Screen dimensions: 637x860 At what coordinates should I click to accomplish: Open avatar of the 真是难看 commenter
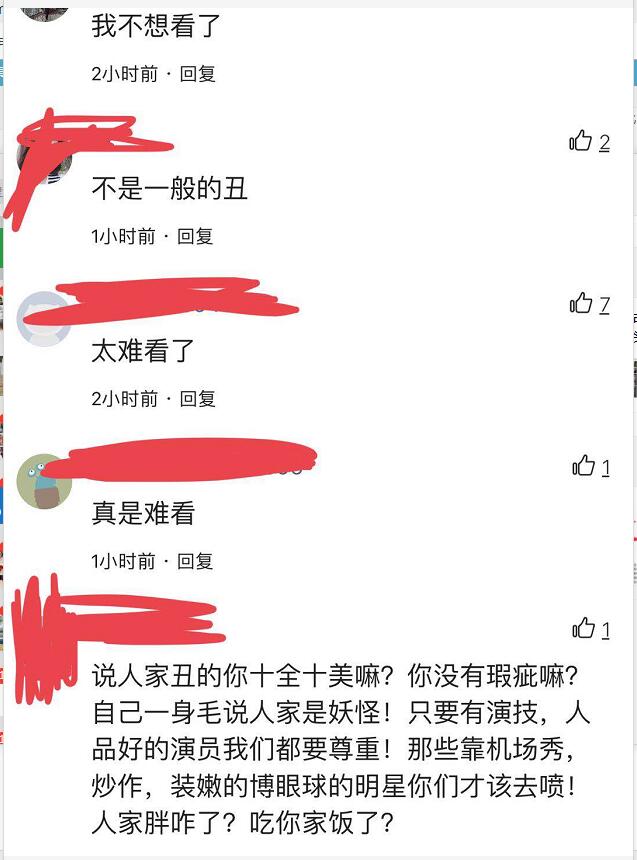(x=44, y=482)
